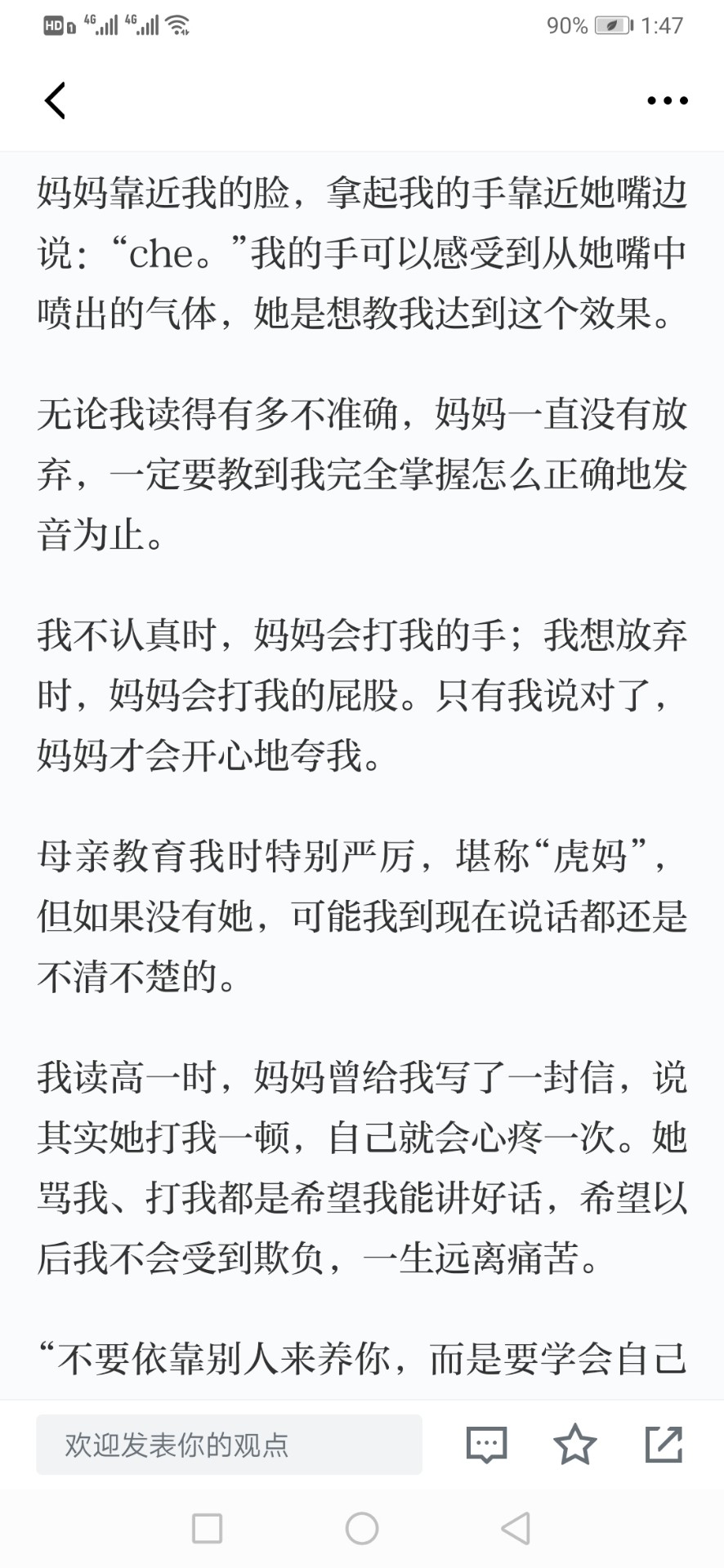Share the article via share icon

(664, 1444)
